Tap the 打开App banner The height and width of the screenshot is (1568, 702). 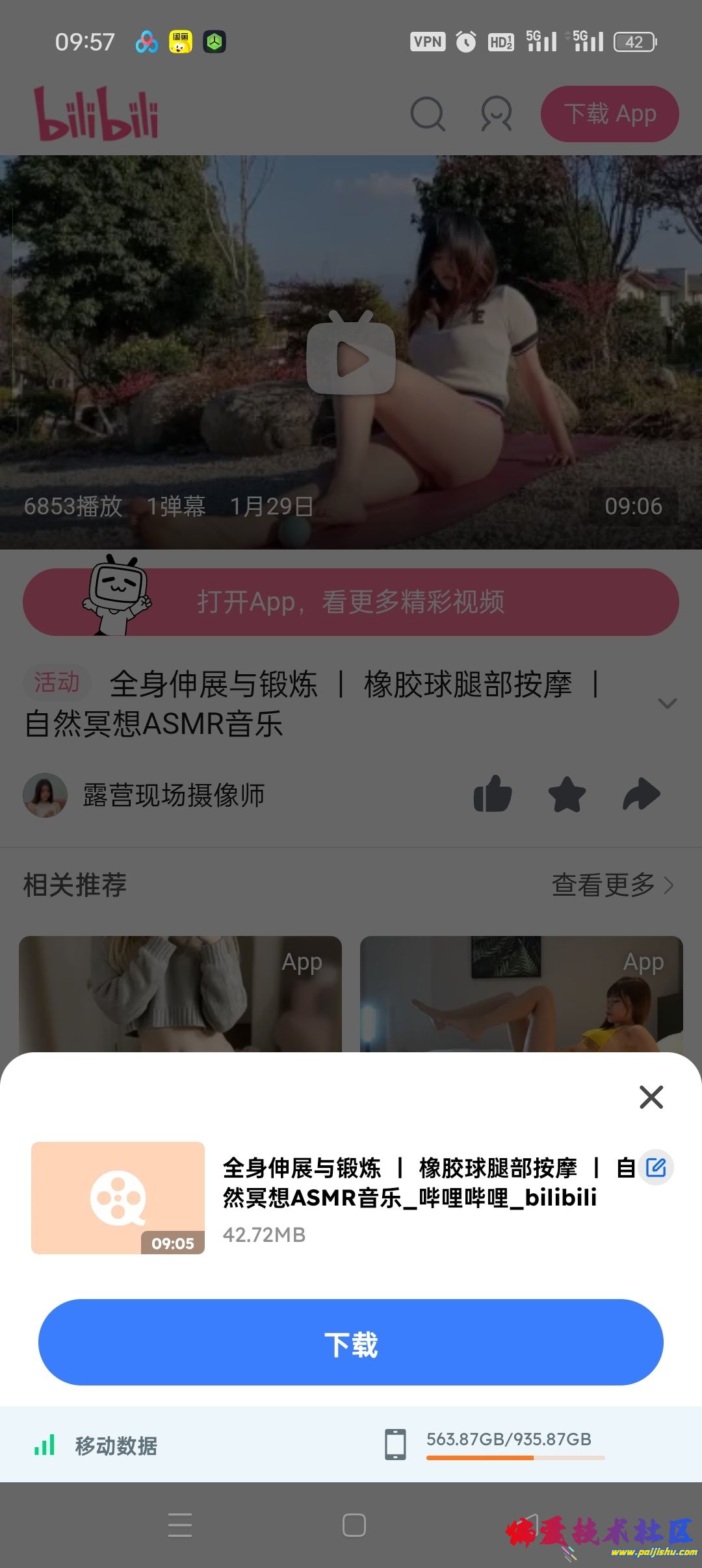351,601
